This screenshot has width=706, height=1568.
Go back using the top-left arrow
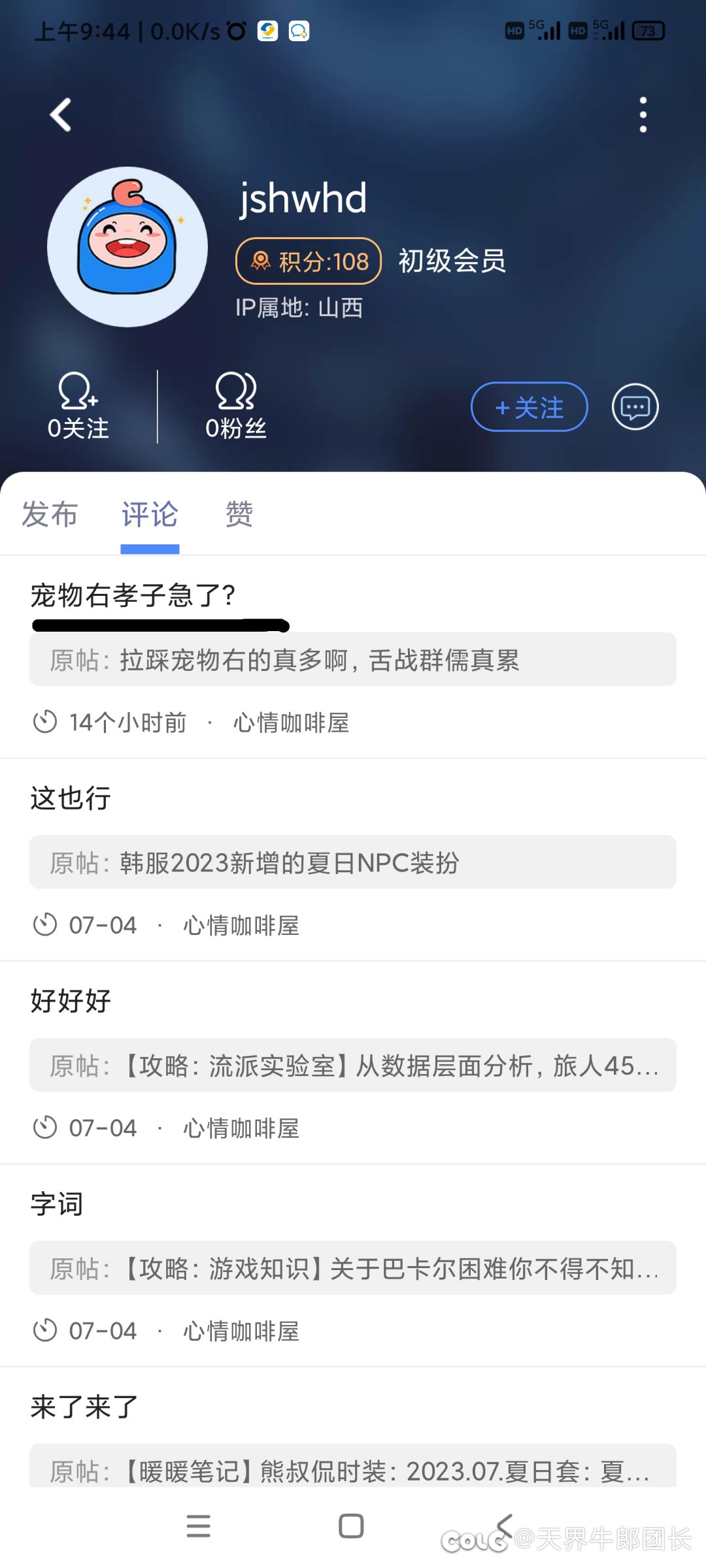[x=61, y=115]
